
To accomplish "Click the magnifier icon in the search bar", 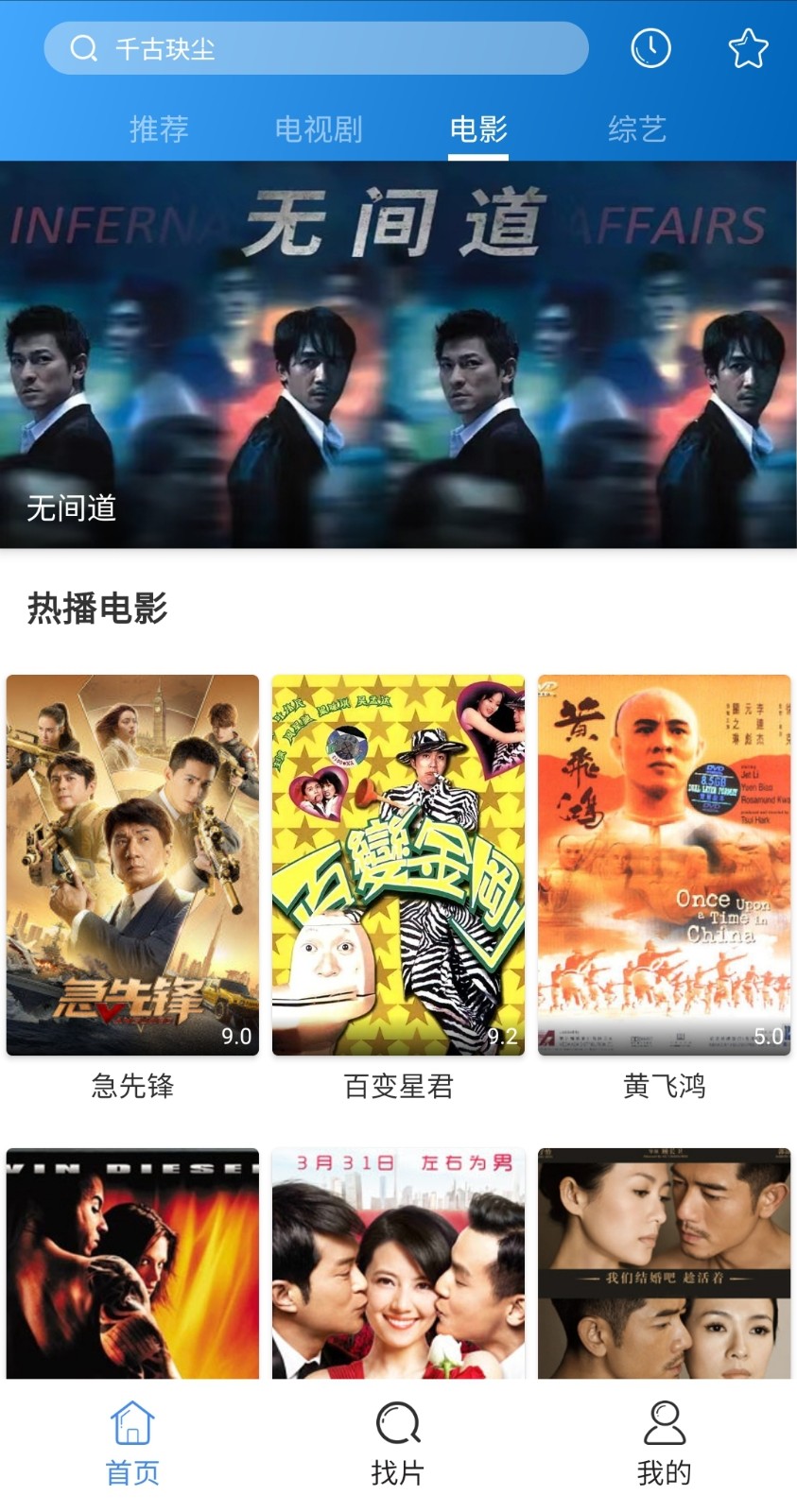I will pos(82,48).
